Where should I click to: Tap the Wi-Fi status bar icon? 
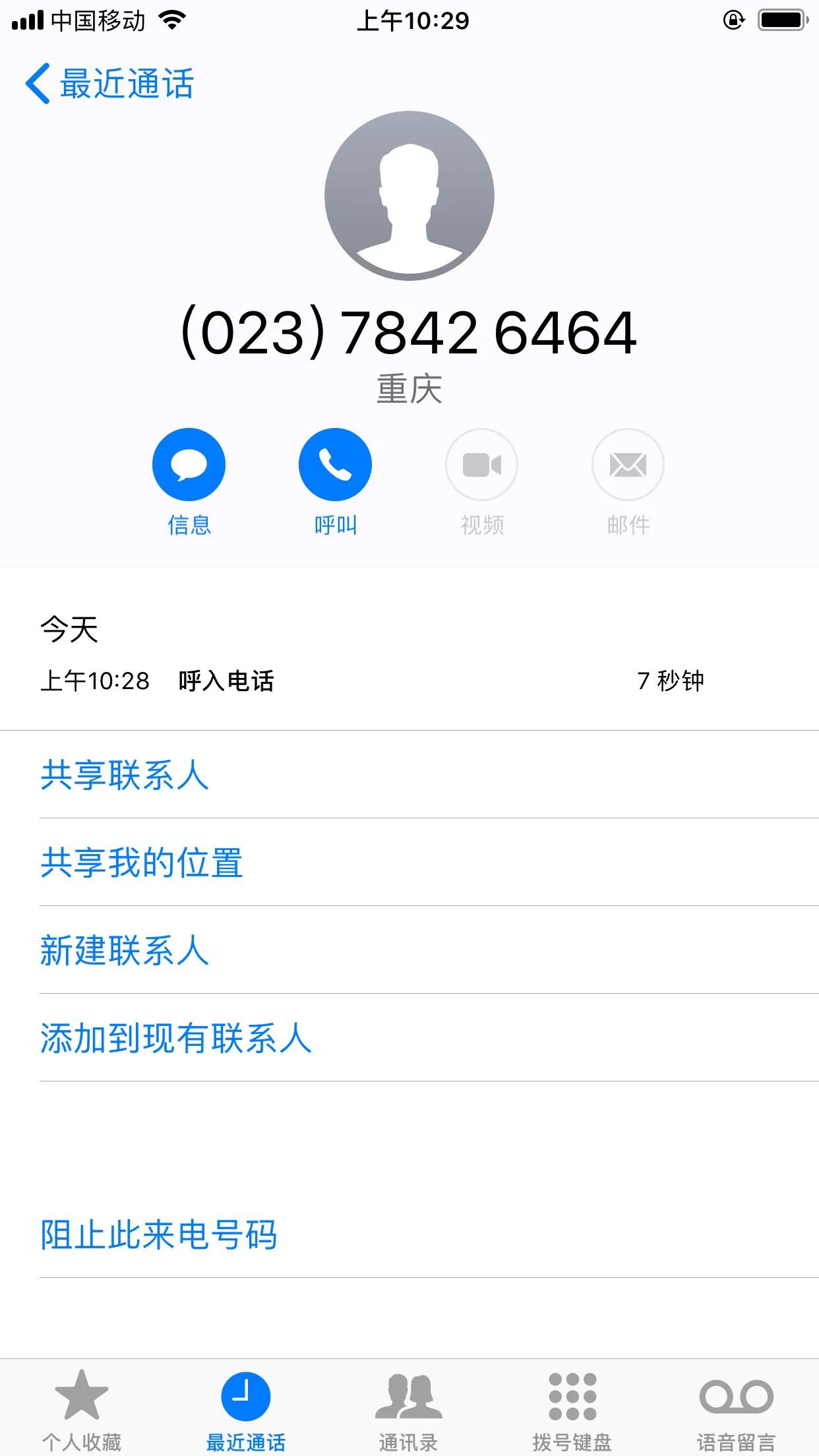coord(171,20)
